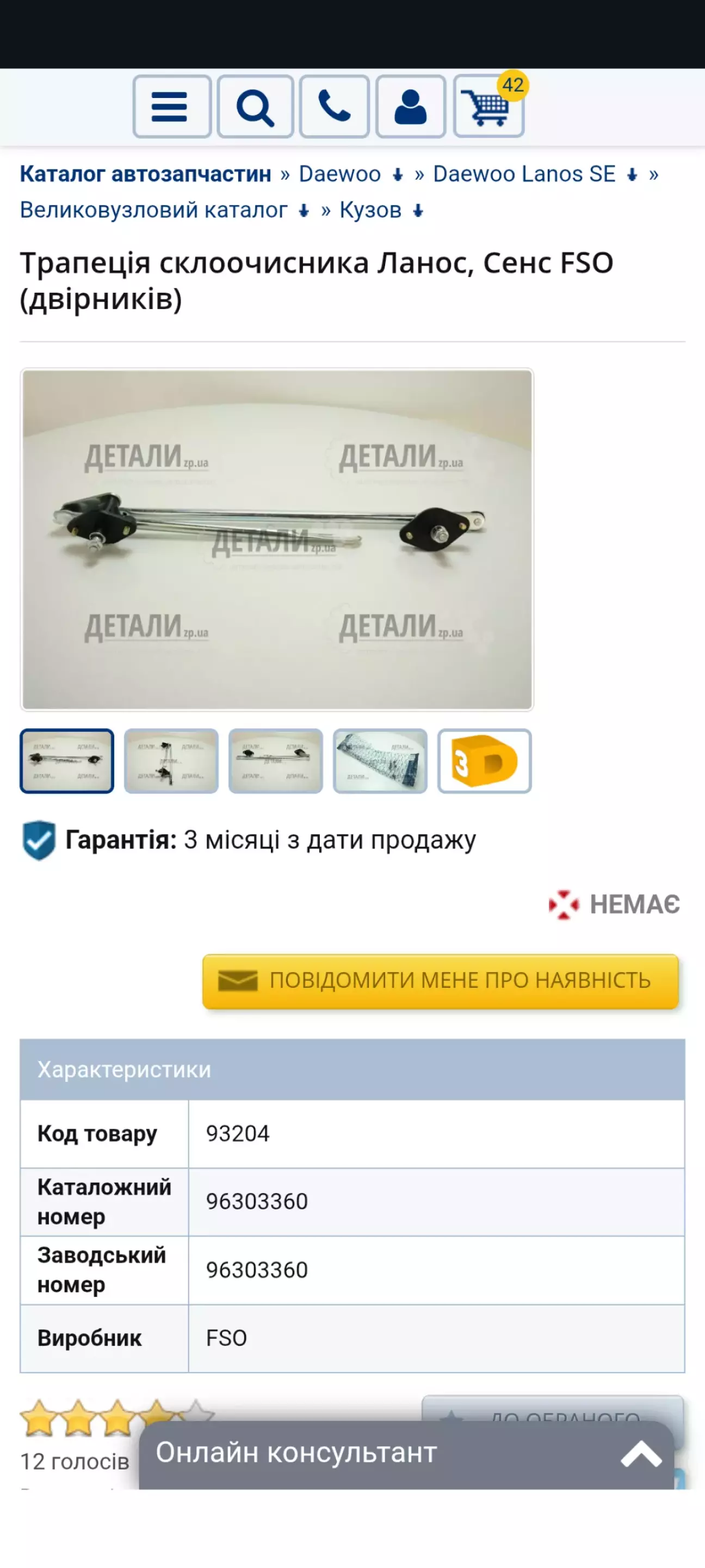Select the third product thumbnail

(x=276, y=761)
